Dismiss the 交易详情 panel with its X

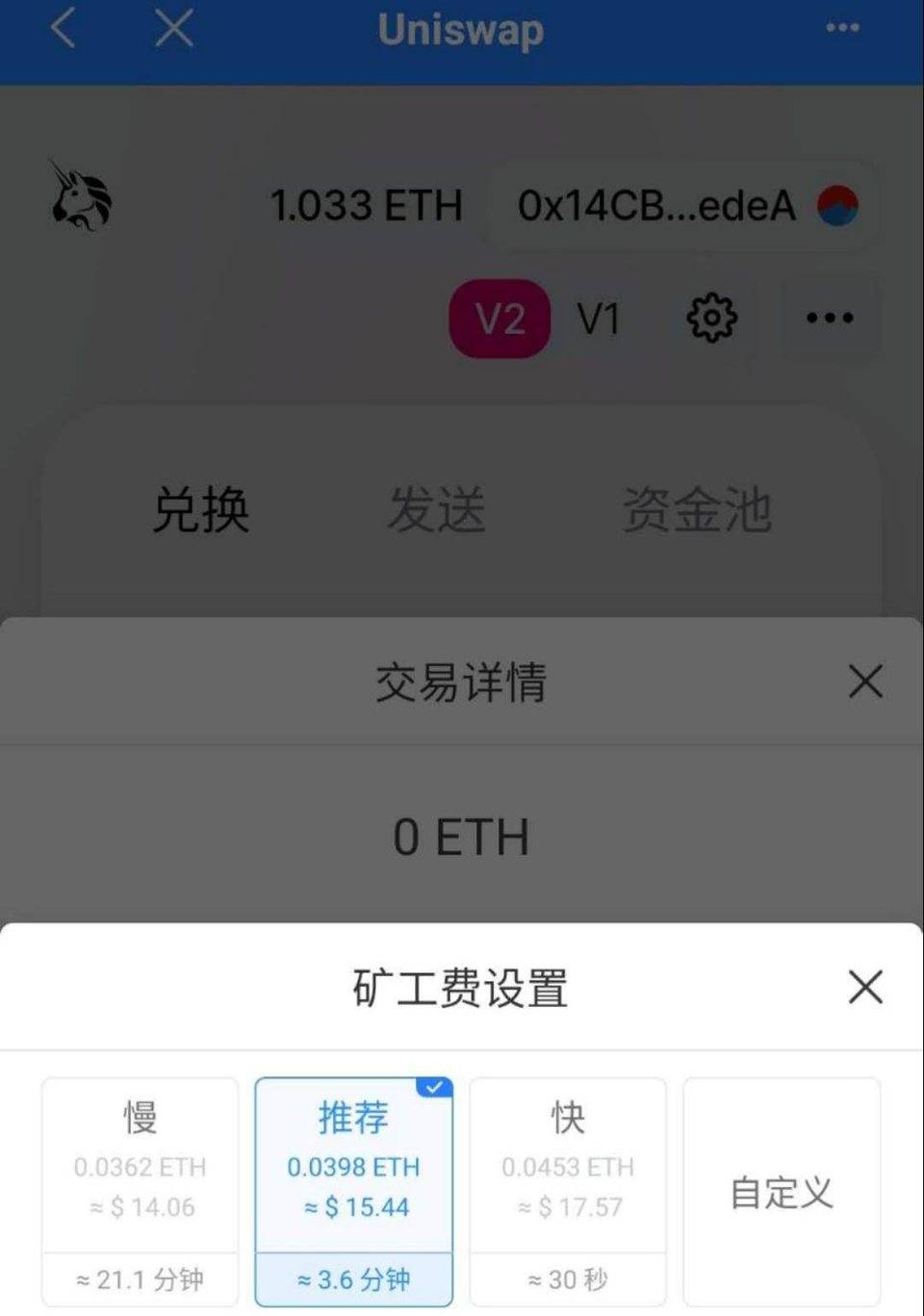click(863, 682)
